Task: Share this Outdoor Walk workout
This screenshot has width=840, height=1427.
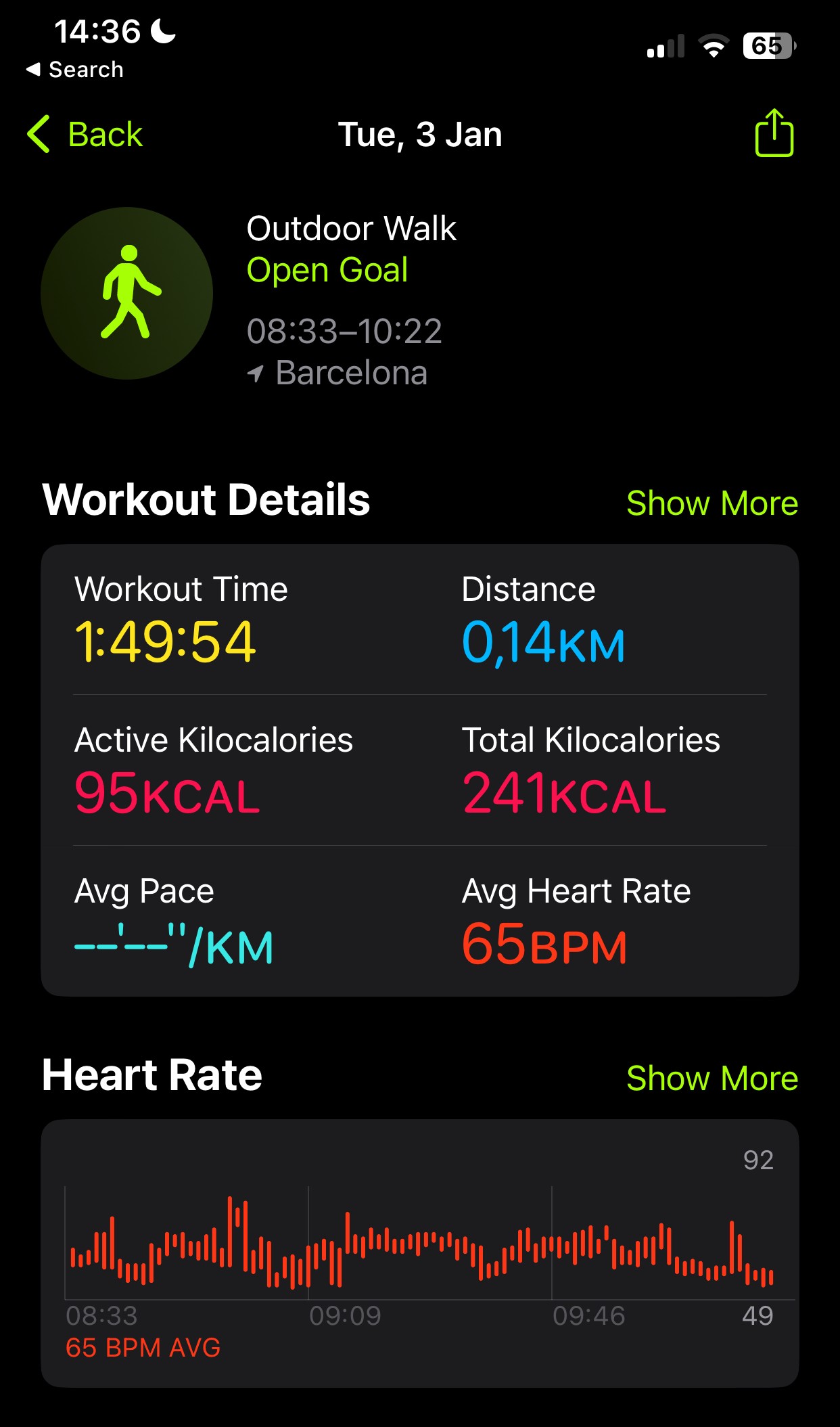Action: [774, 133]
